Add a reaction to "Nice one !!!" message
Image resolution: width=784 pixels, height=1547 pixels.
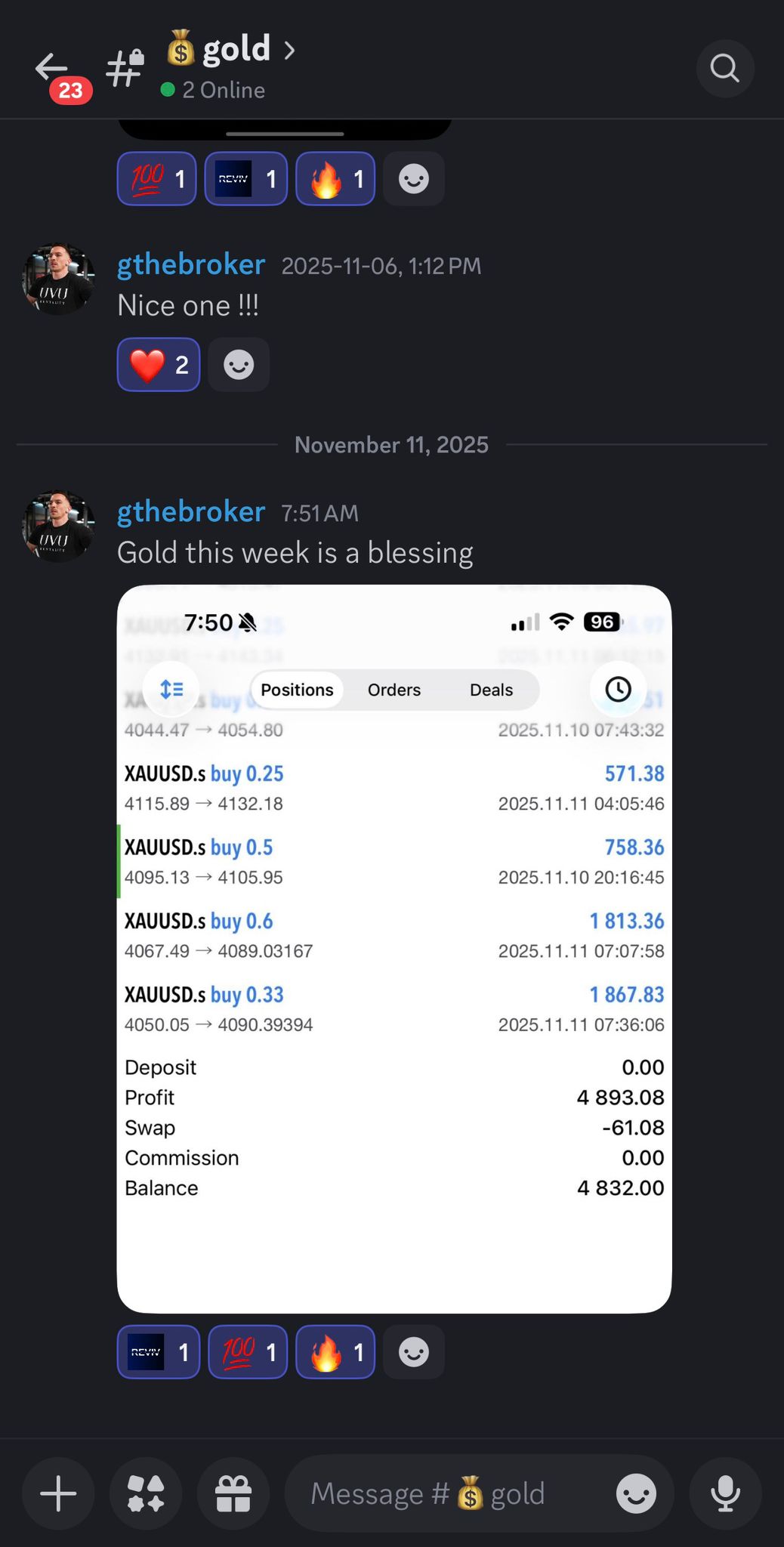click(x=239, y=365)
